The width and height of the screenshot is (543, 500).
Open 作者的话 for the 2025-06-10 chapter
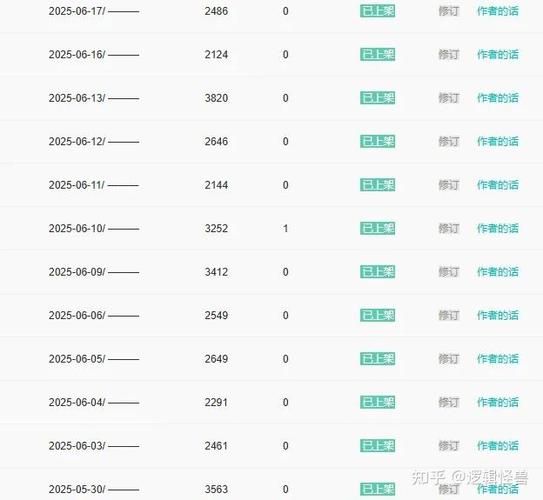498,229
